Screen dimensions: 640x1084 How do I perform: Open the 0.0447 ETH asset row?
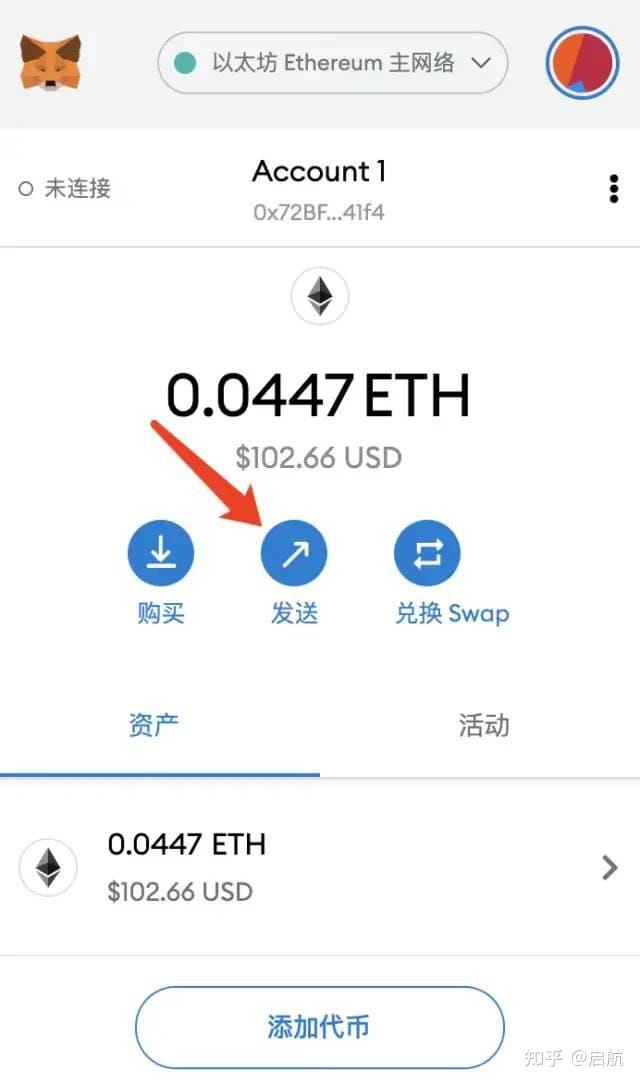point(320,866)
